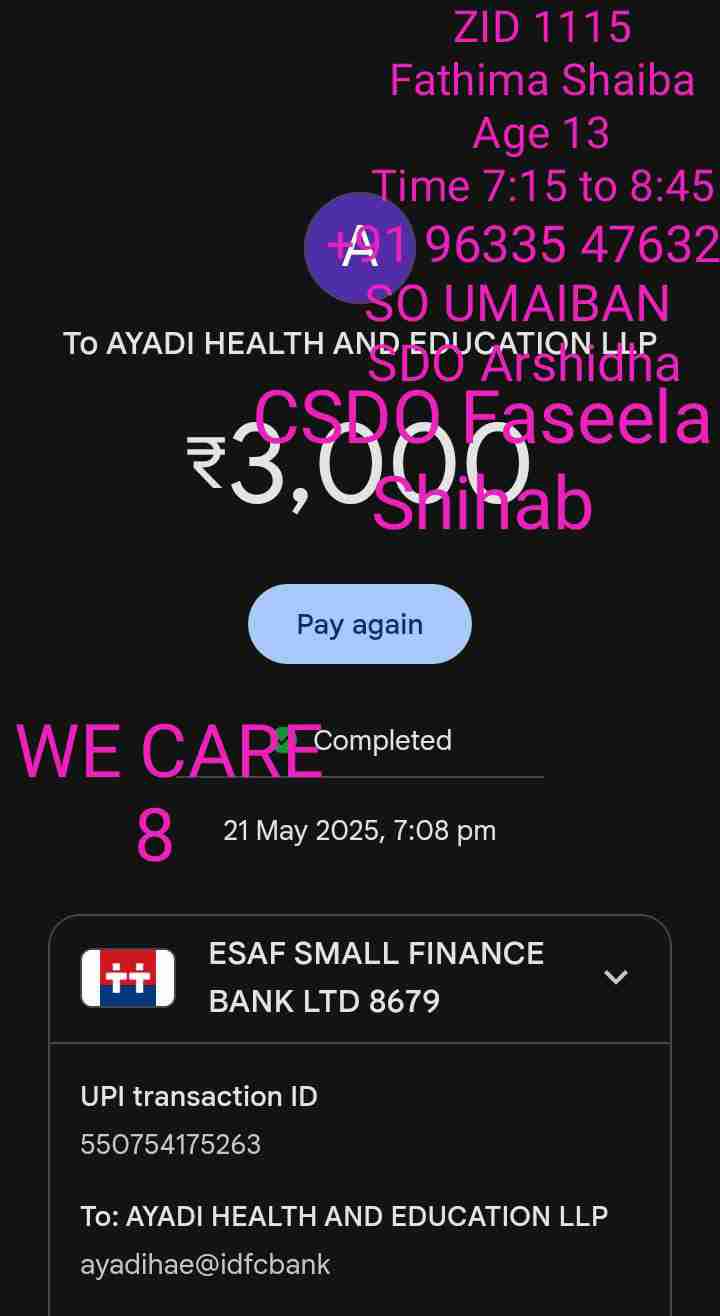The width and height of the screenshot is (720, 1316).
Task: Open the AYADI HEALTH AND EDUCATION profile avatar
Action: tap(359, 247)
